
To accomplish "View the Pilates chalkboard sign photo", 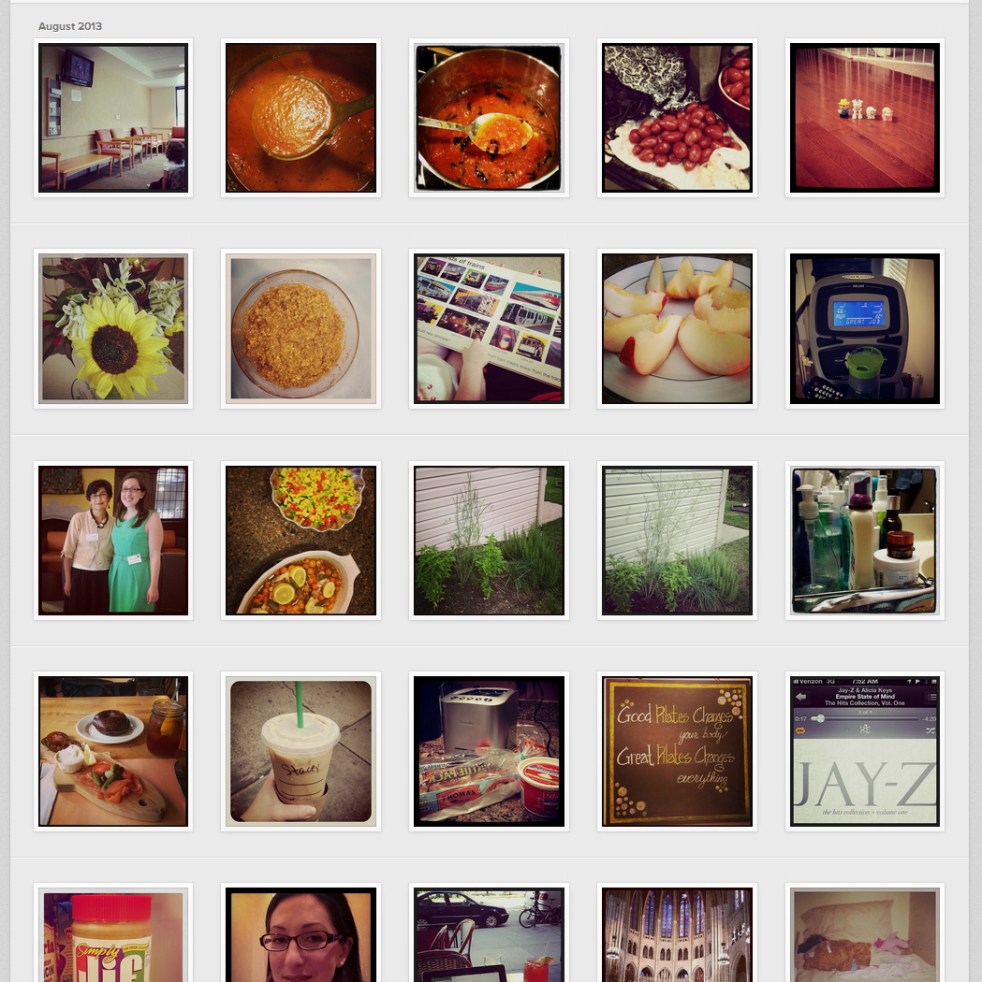I will [677, 751].
